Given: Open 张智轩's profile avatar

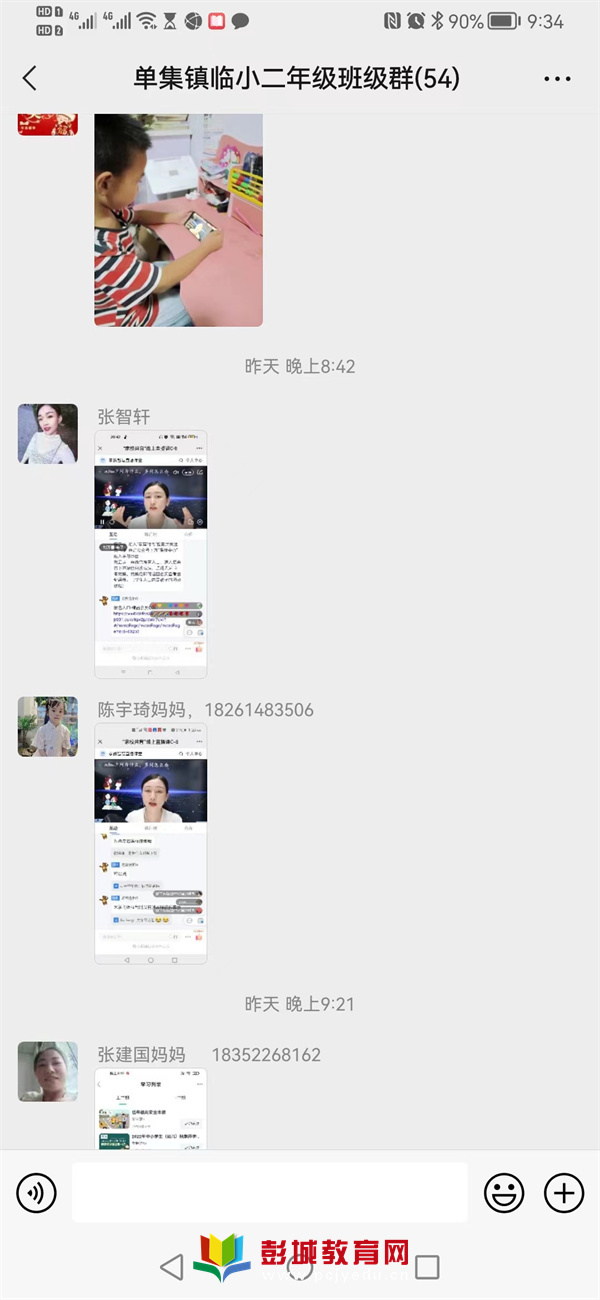Looking at the screenshot, I should coord(48,434).
